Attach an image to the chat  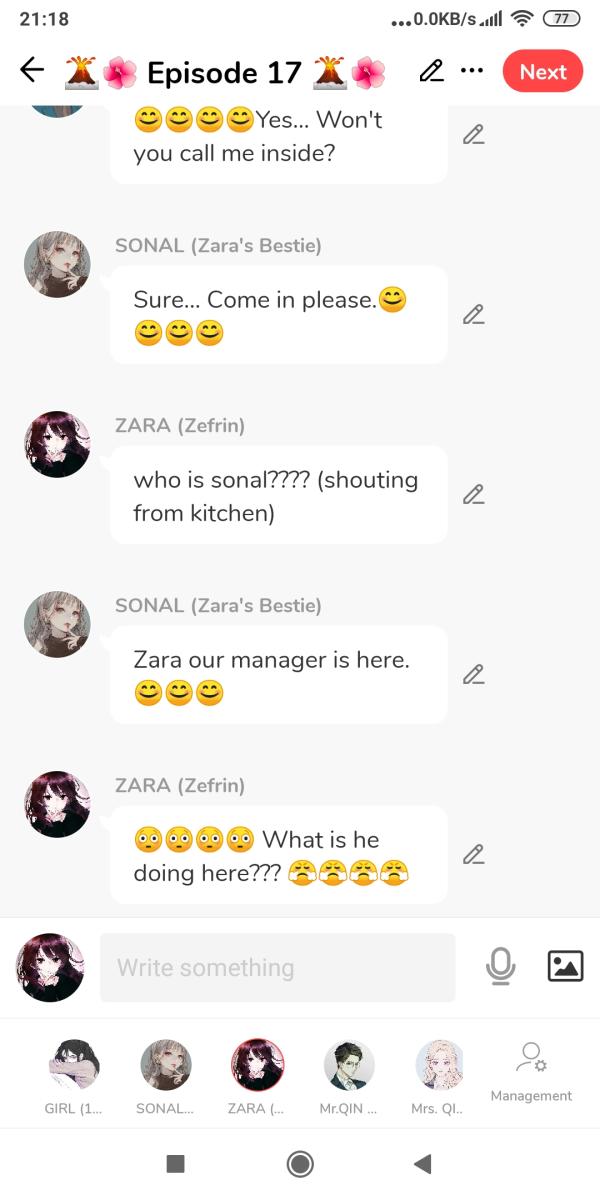(565, 966)
